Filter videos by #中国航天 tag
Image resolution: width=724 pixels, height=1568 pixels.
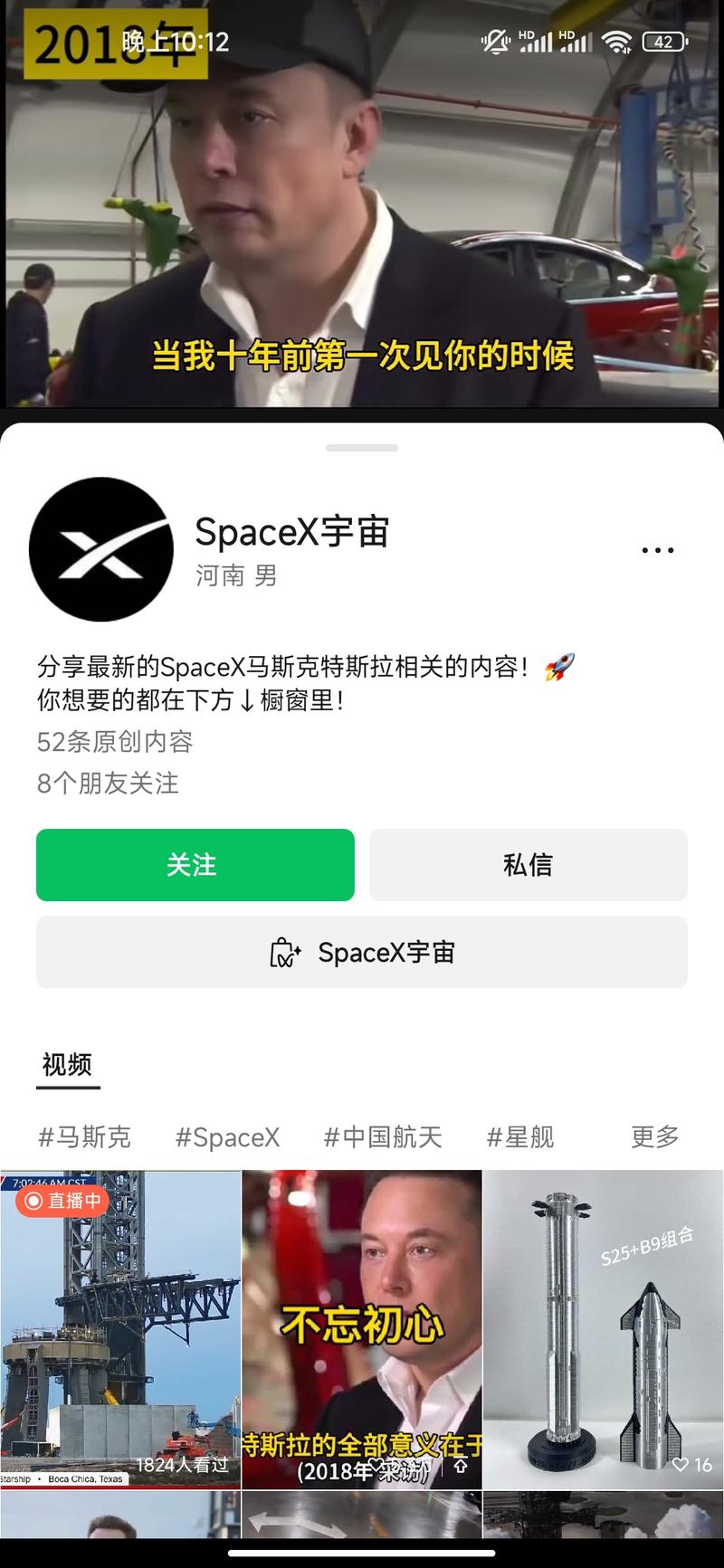[383, 1137]
